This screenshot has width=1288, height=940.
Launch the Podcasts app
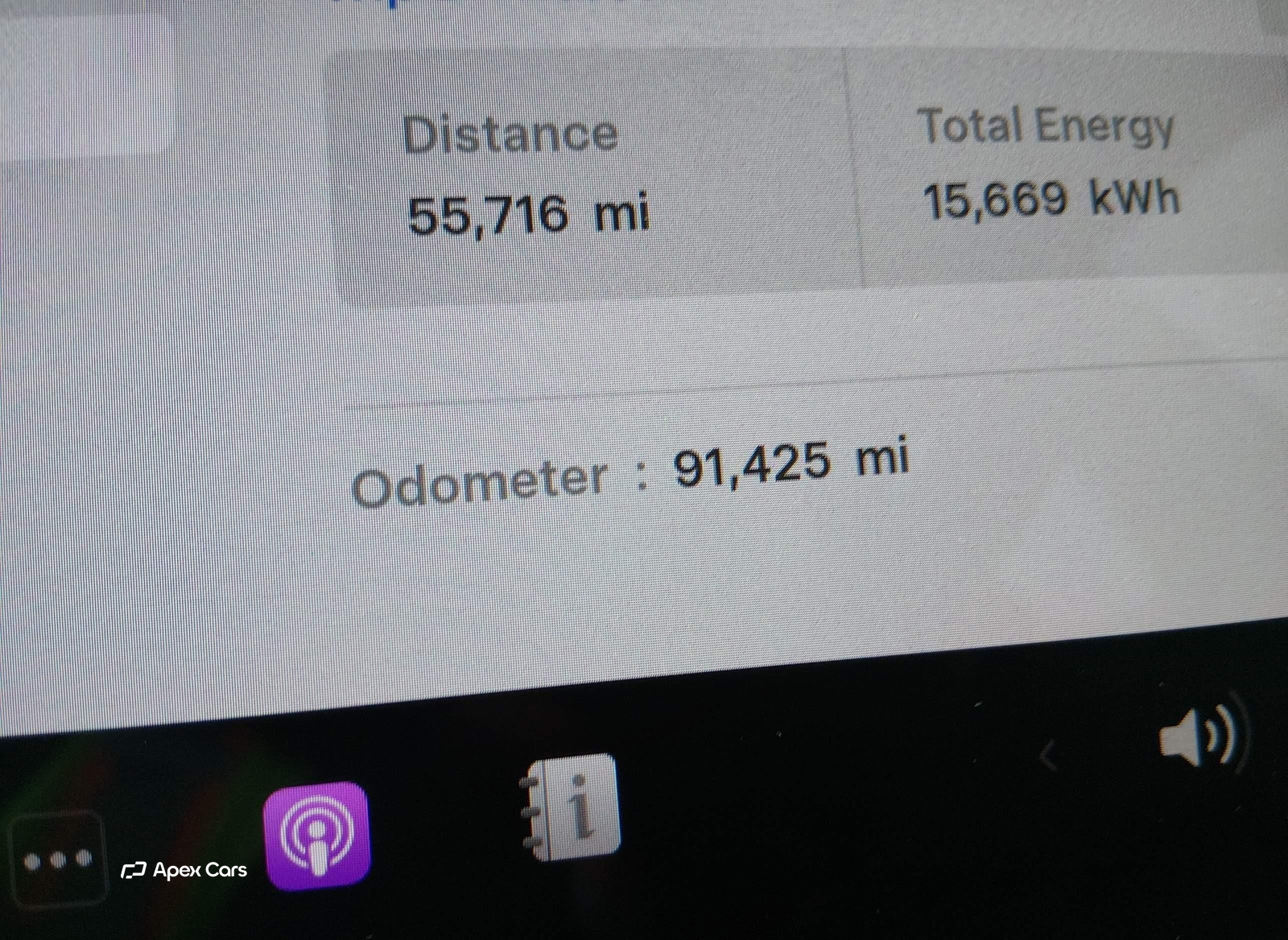click(316, 835)
